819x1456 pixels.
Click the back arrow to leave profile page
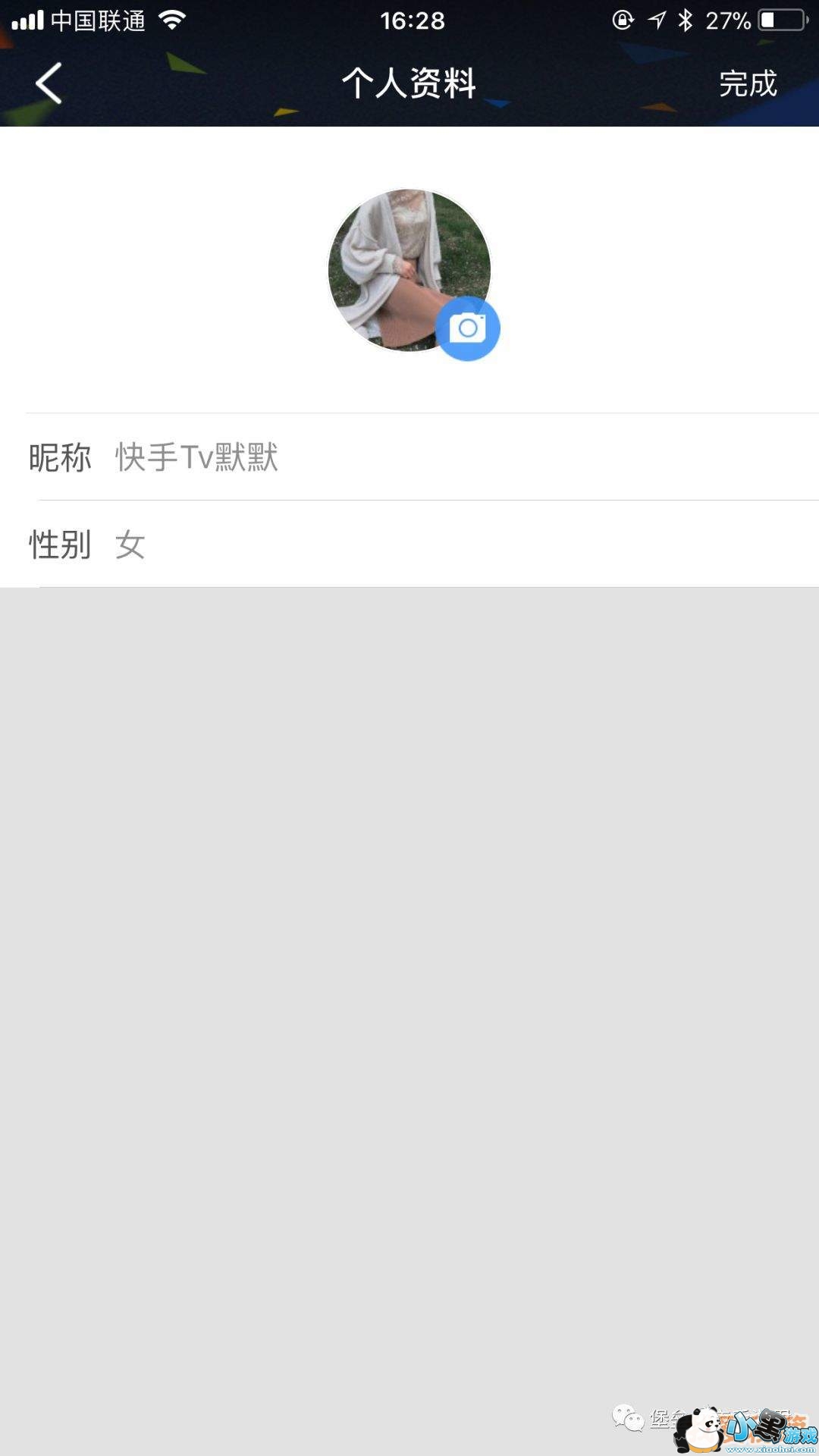click(47, 83)
